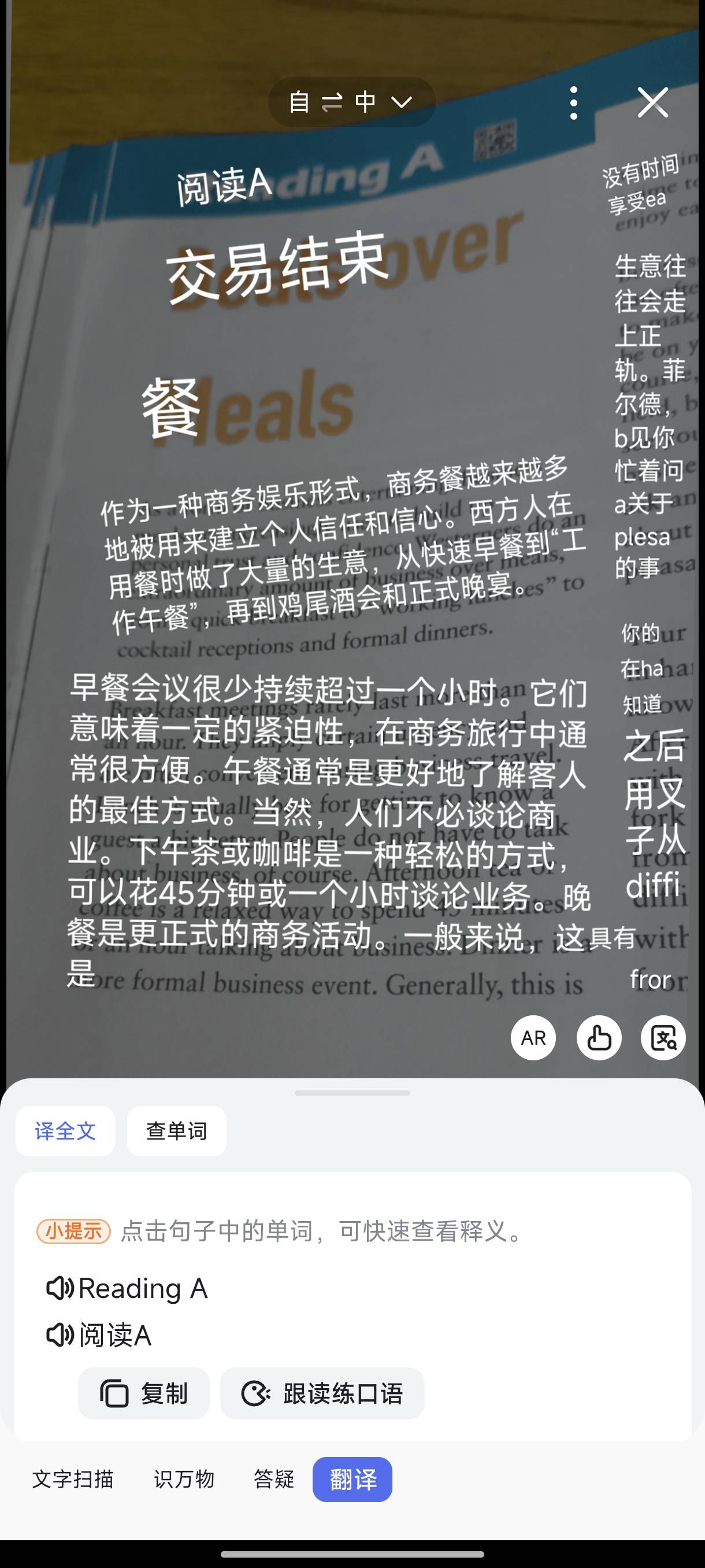Switch to the 译全文 tab
The width and height of the screenshot is (705, 1568).
coord(65,1131)
